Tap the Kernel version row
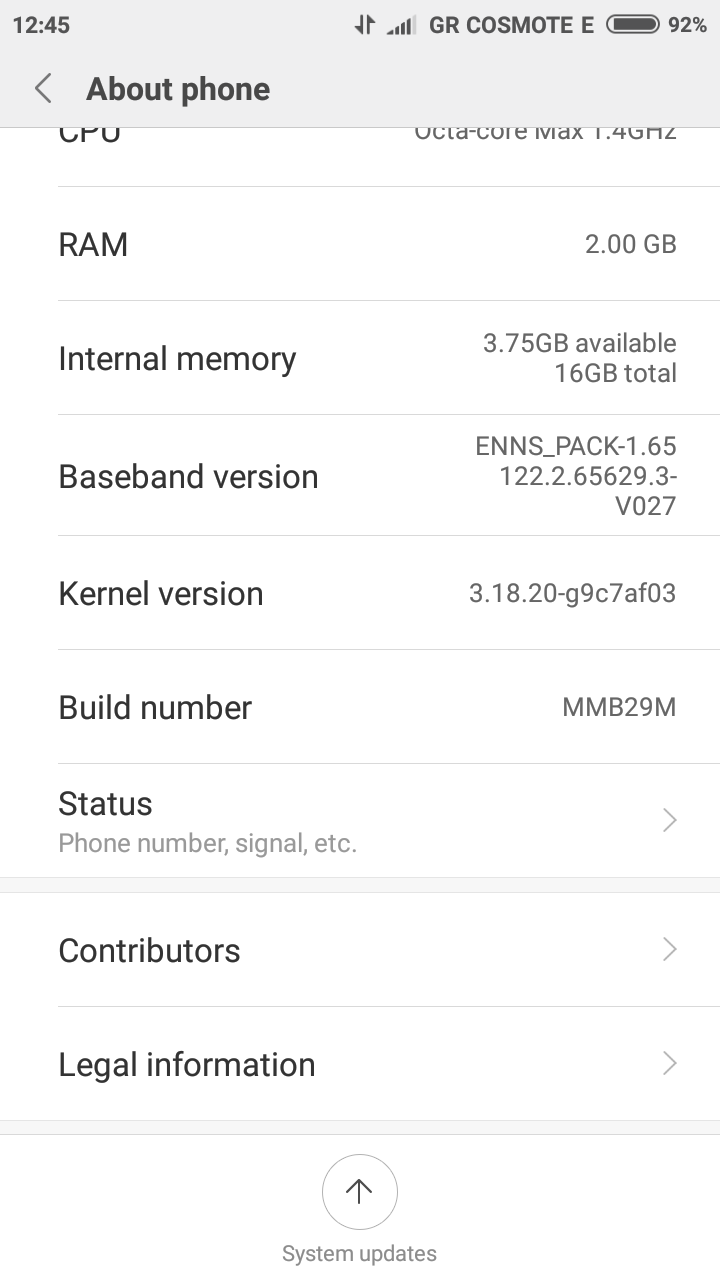 (360, 593)
